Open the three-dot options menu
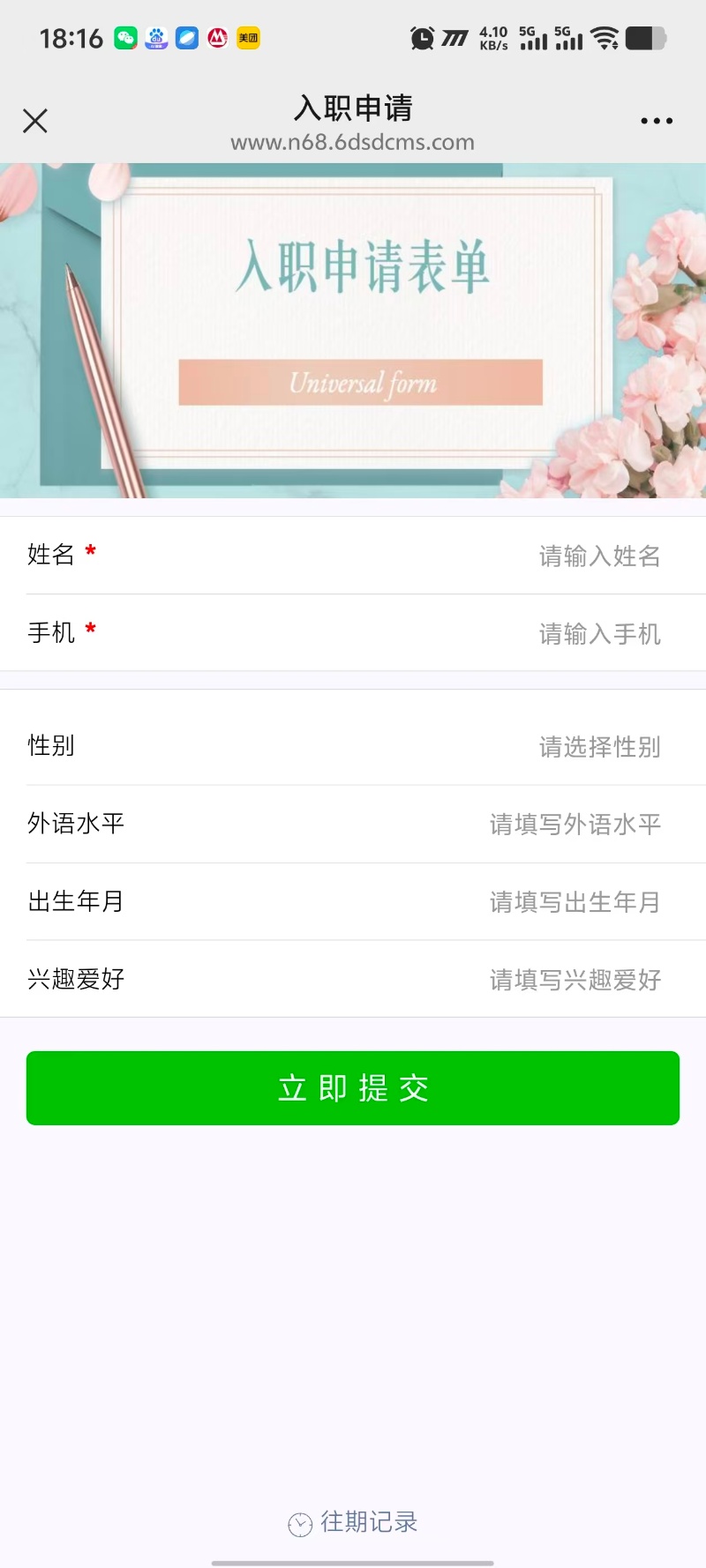Screen dimensions: 706x1568 point(657,120)
